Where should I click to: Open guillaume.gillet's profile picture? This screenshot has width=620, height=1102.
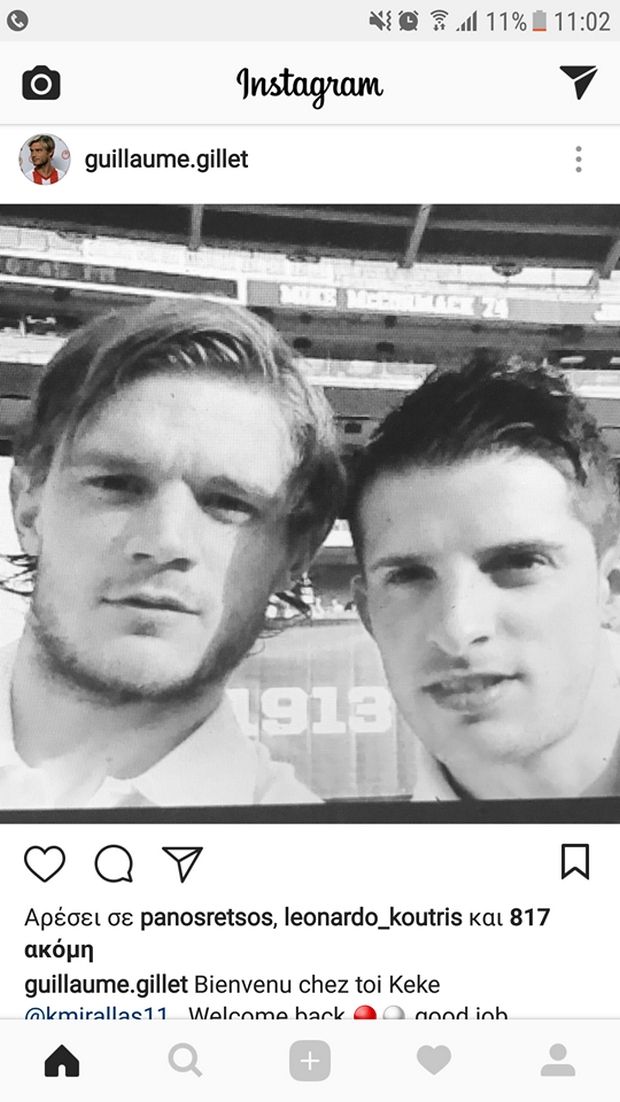[x=45, y=159]
